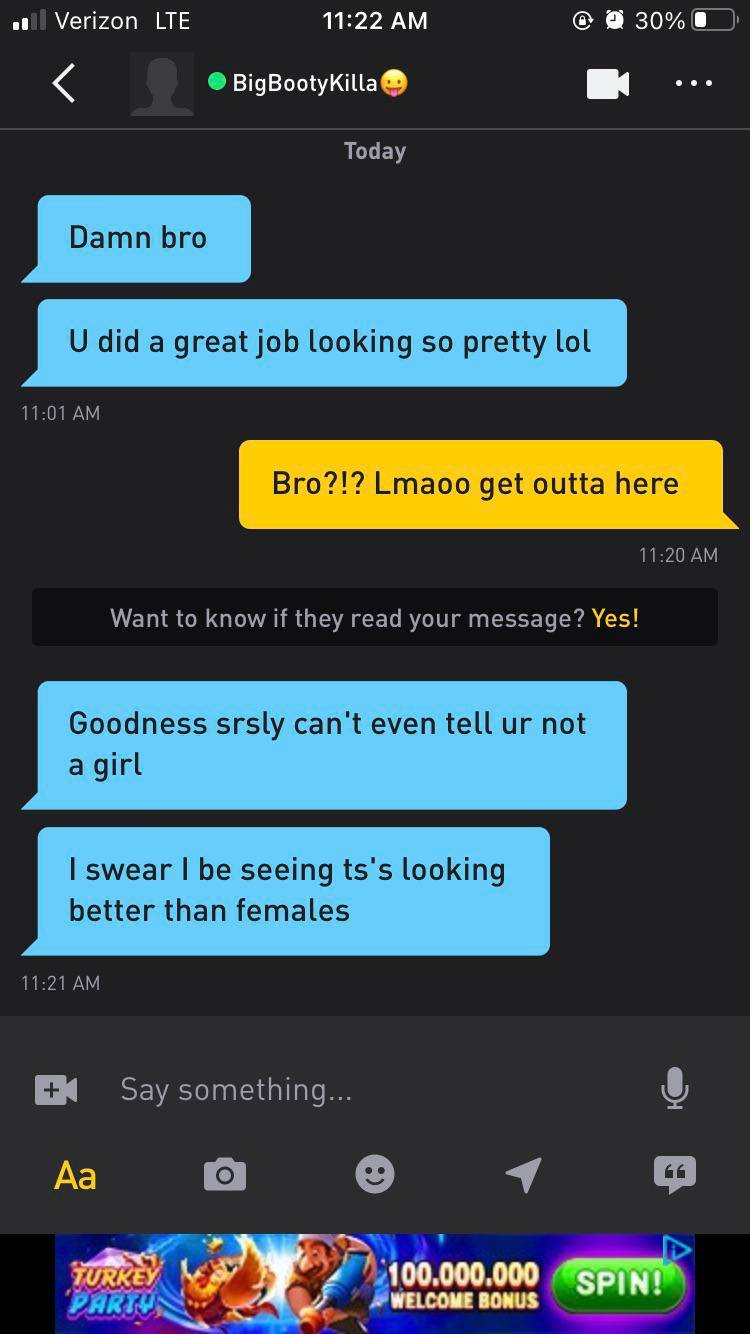This screenshot has height=1334, width=750.
Task: Open the emoji smiley picker
Action: point(374,1175)
